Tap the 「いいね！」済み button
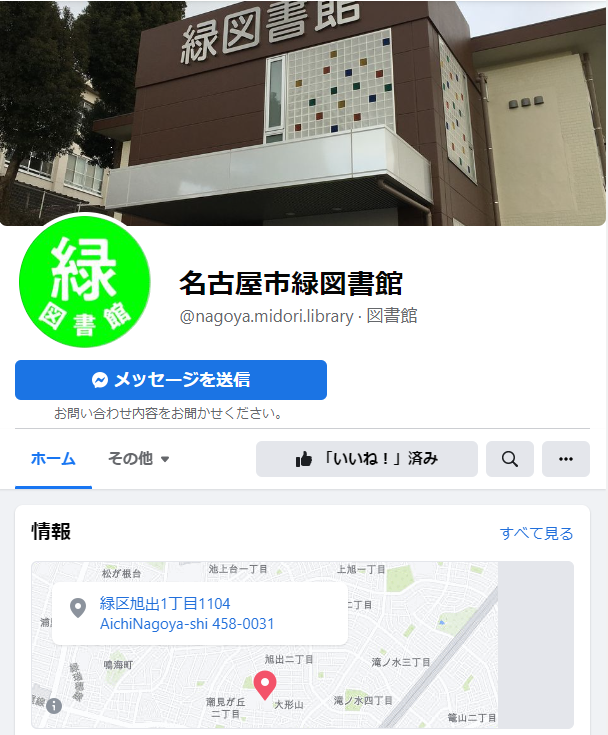This screenshot has height=735, width=608. tap(367, 459)
